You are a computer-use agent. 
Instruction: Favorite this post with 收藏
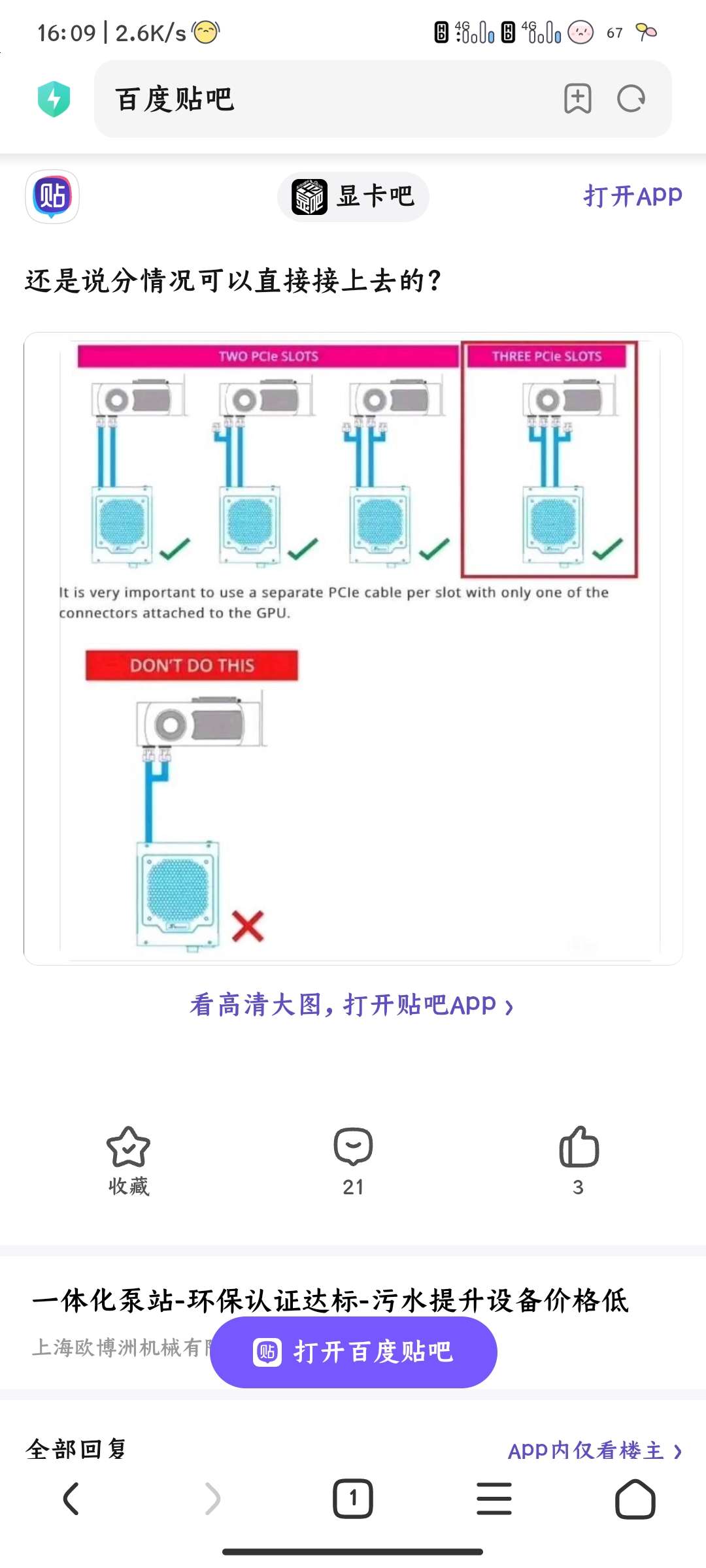coord(128,1160)
